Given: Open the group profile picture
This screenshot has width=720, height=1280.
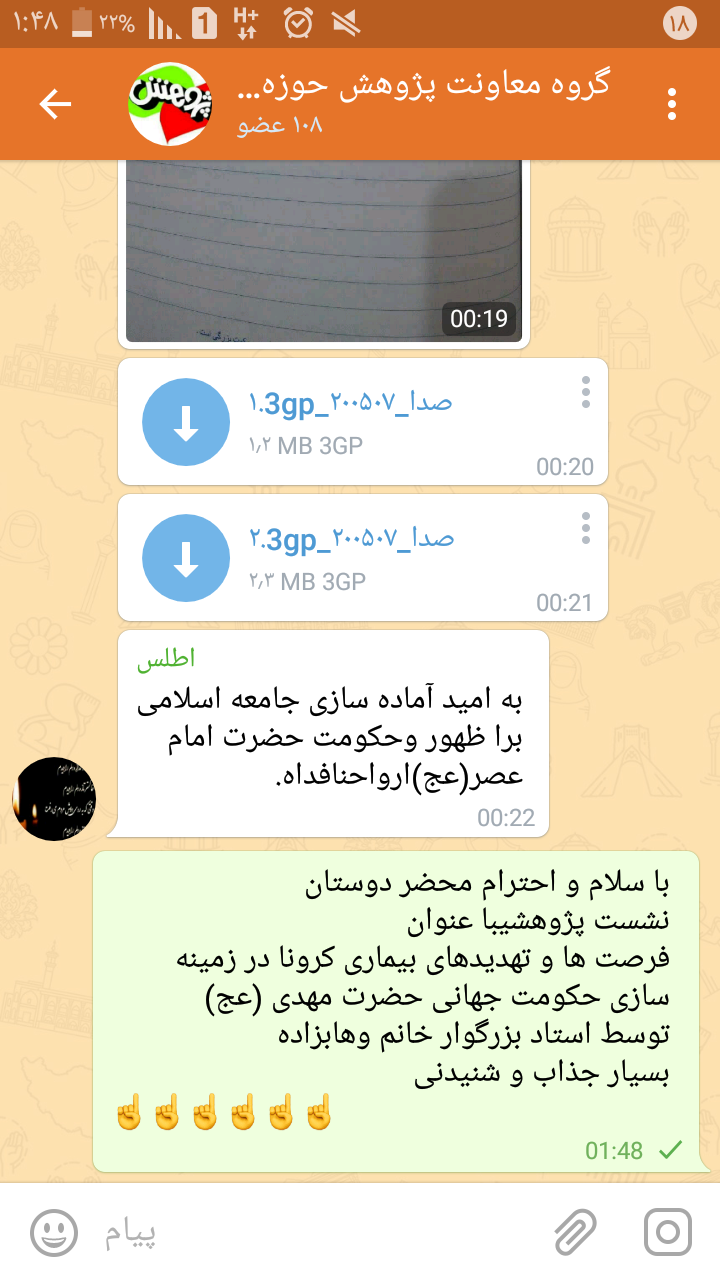Looking at the screenshot, I should pos(170,104).
